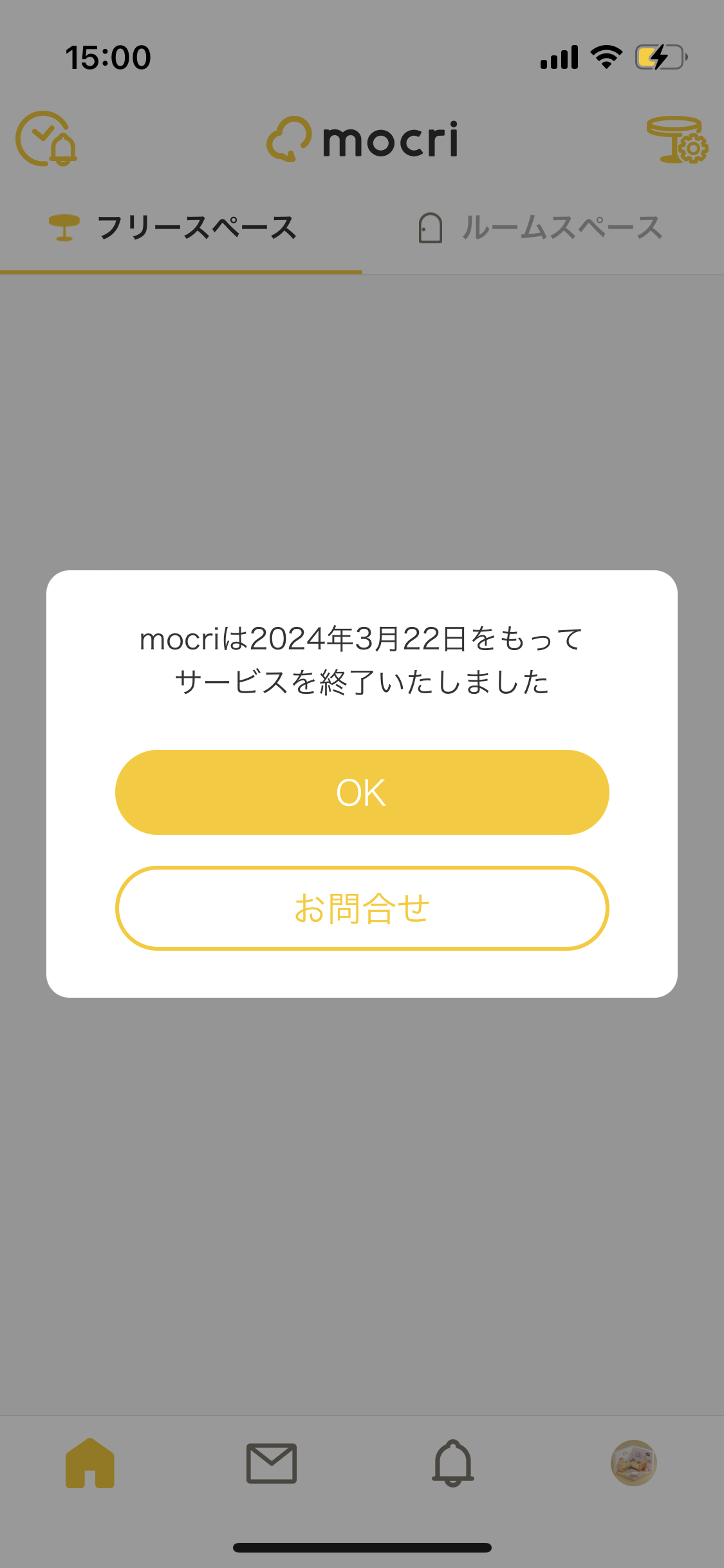Open the notifications bell tab
This screenshot has width=724, height=1568.
pyautogui.click(x=453, y=1463)
